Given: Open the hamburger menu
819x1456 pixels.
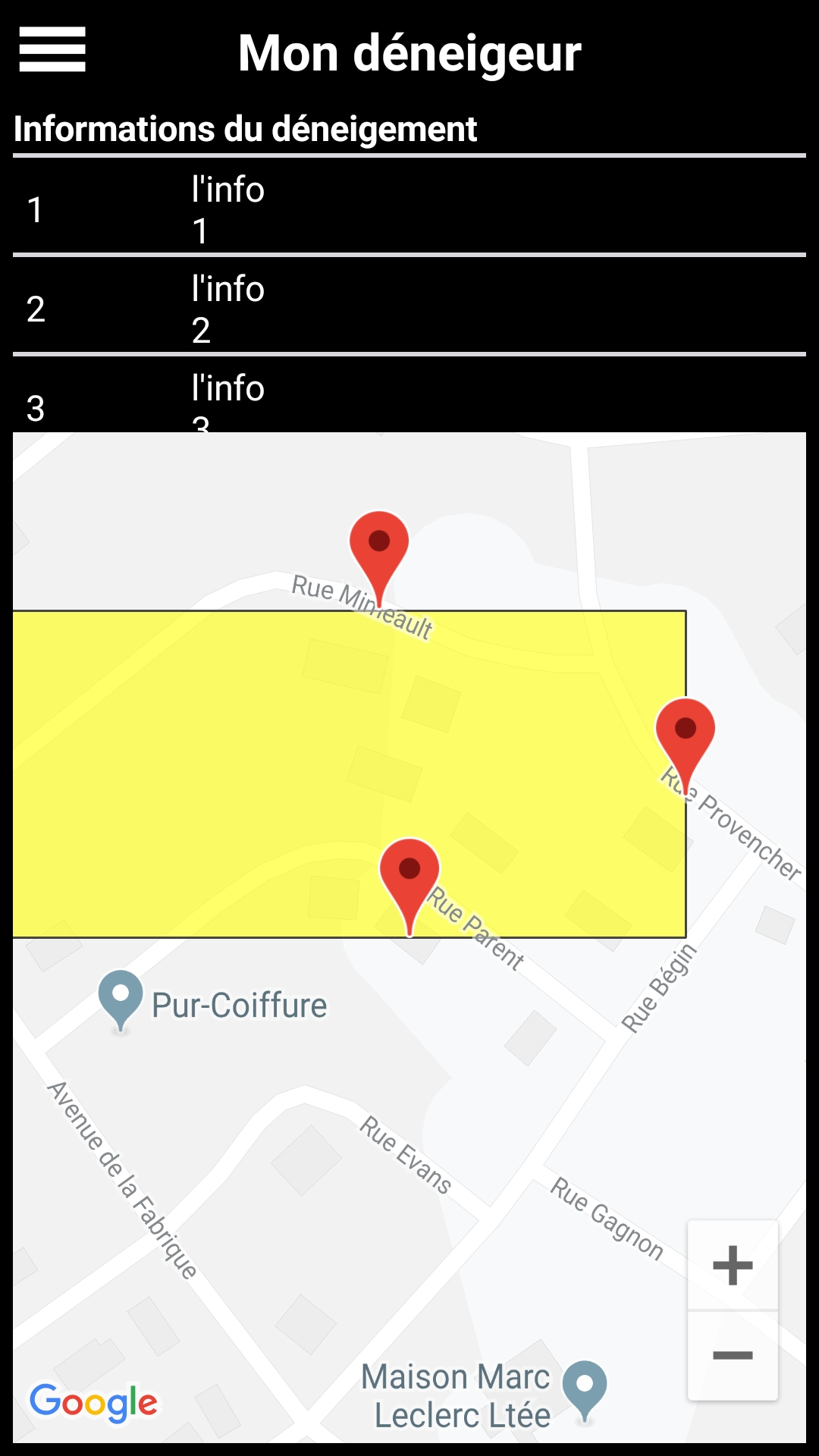Looking at the screenshot, I should 52,50.
